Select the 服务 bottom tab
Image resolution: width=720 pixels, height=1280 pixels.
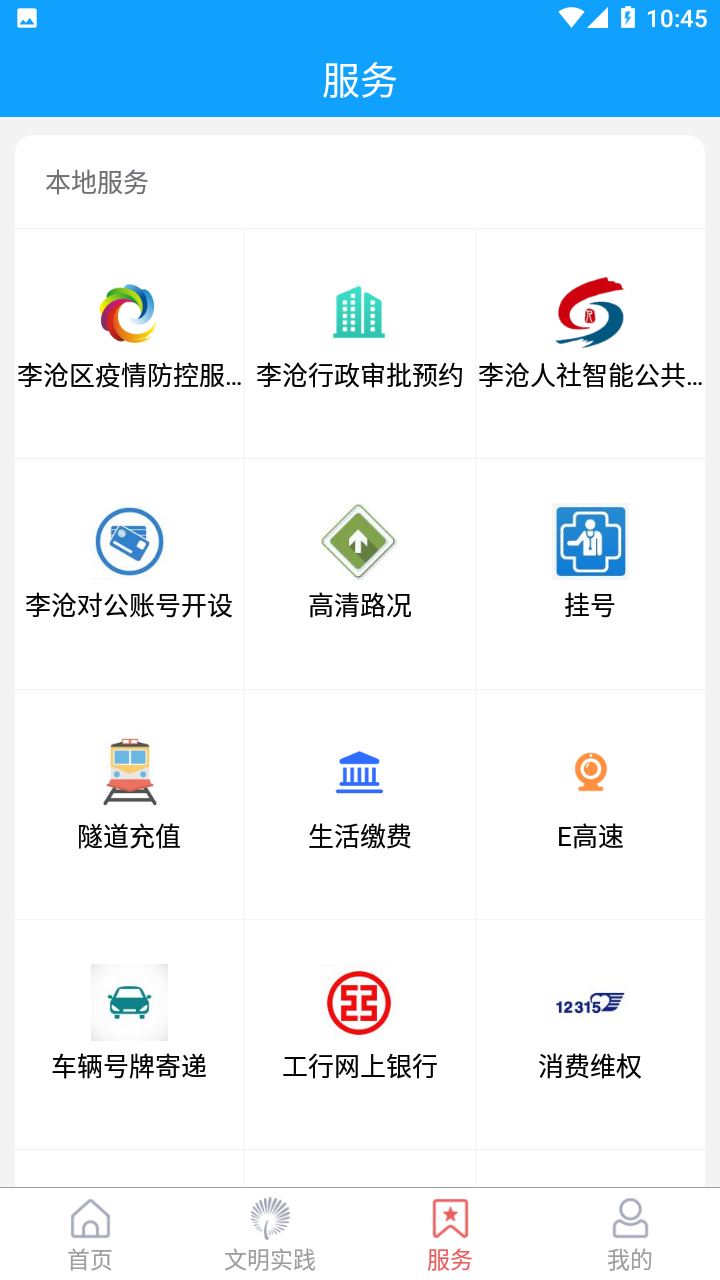[450, 1233]
